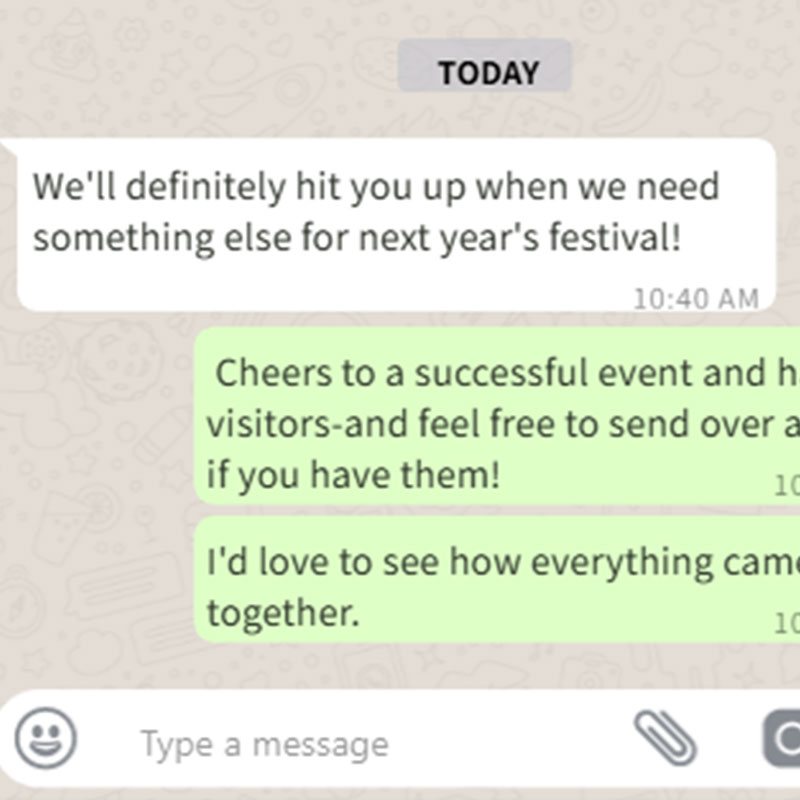Viewport: 800px width, 800px height.
Task: Attach a file with the paperclip
Action: pos(665,740)
